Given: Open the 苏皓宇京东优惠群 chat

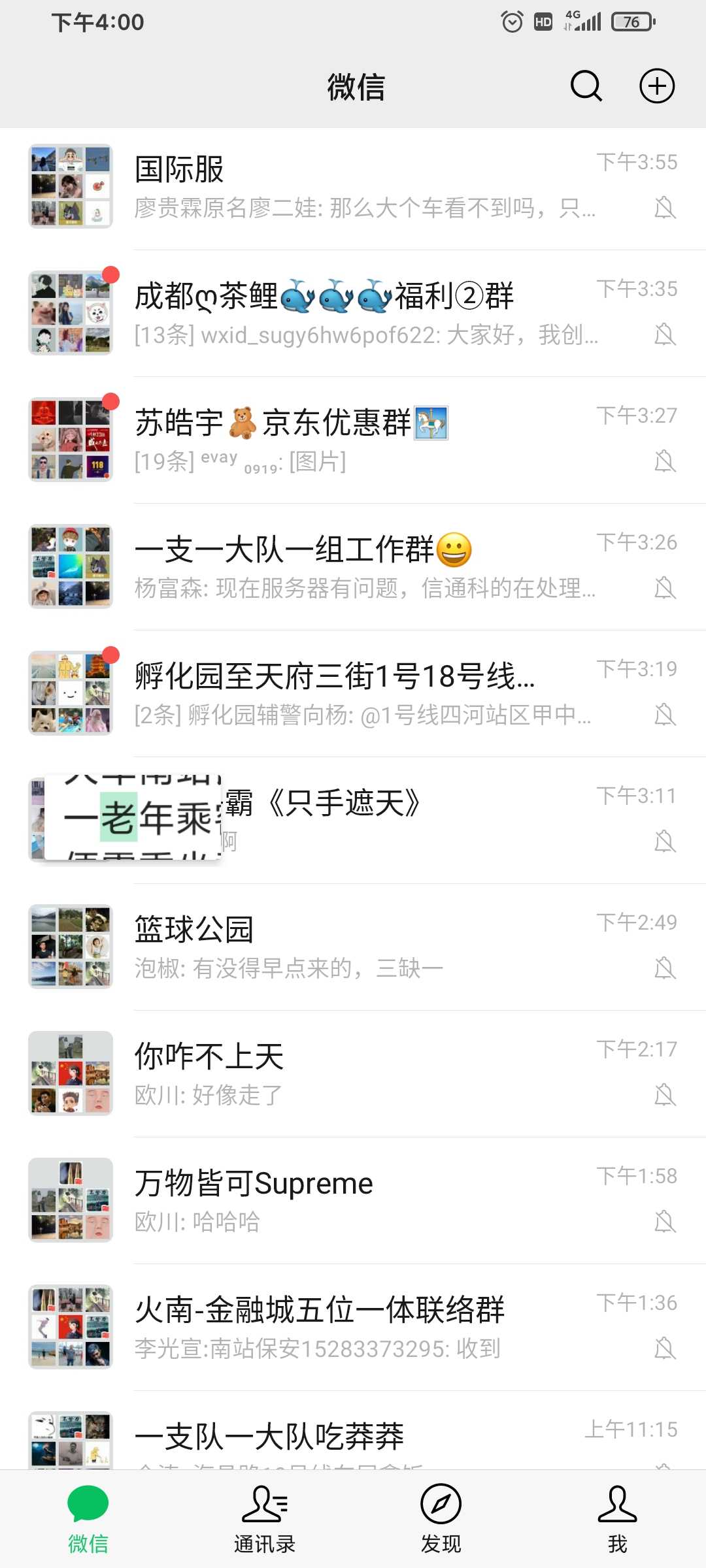Looking at the screenshot, I should pyautogui.click(x=366, y=440).
